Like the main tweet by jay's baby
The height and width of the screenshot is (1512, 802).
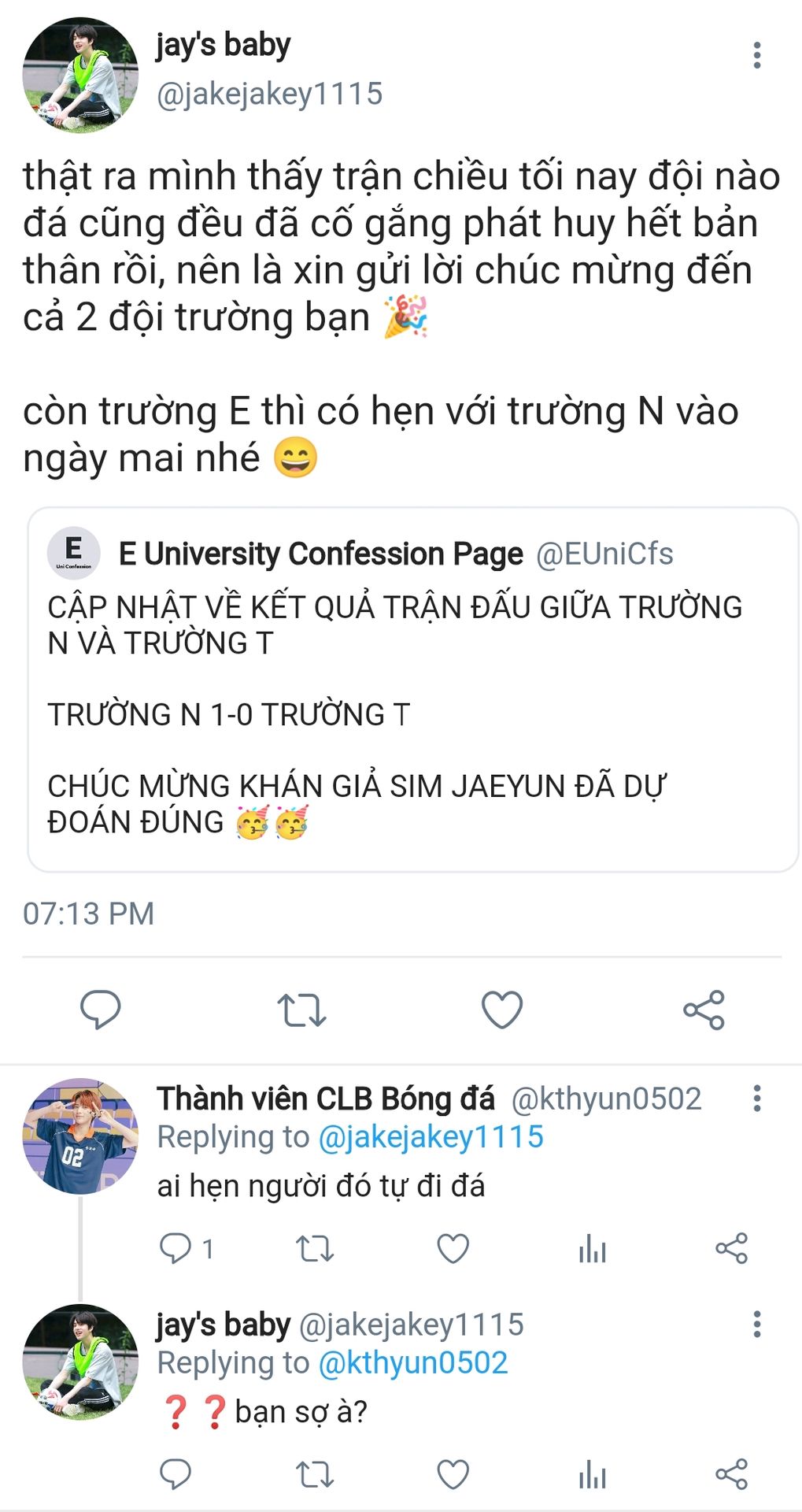pyautogui.click(x=502, y=1010)
